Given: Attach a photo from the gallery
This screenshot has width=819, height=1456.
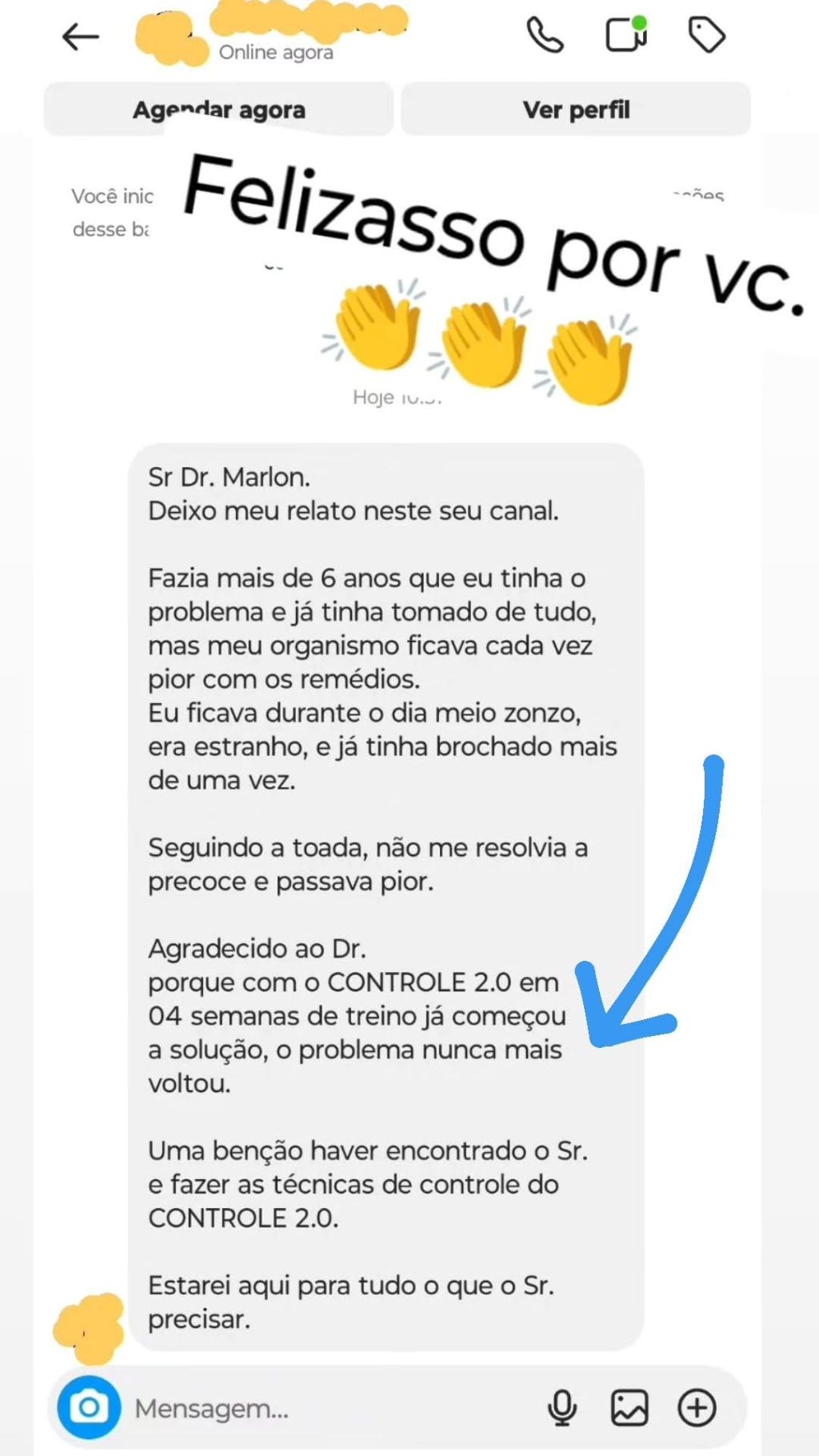Looking at the screenshot, I should 629,1408.
